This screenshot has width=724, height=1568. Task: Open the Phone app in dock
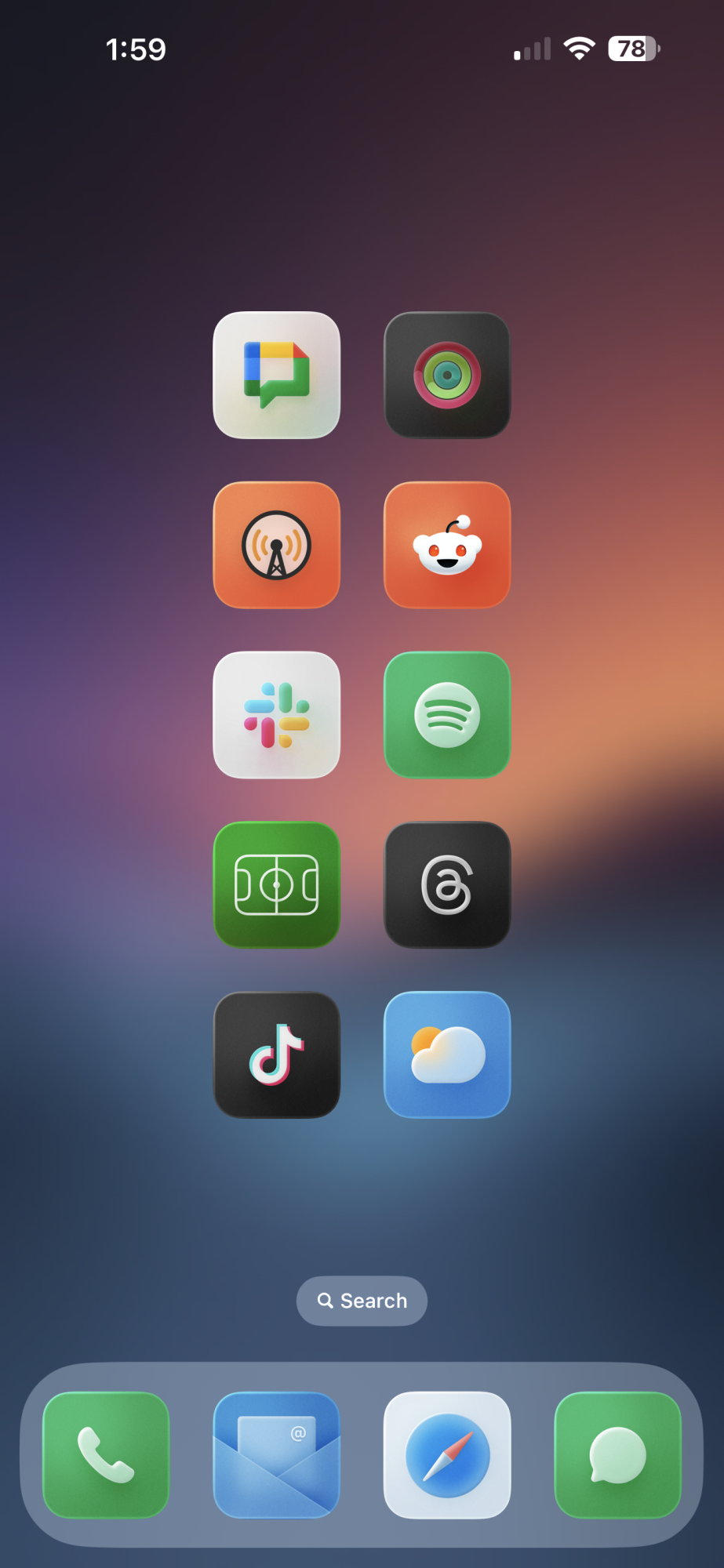[106, 1454]
